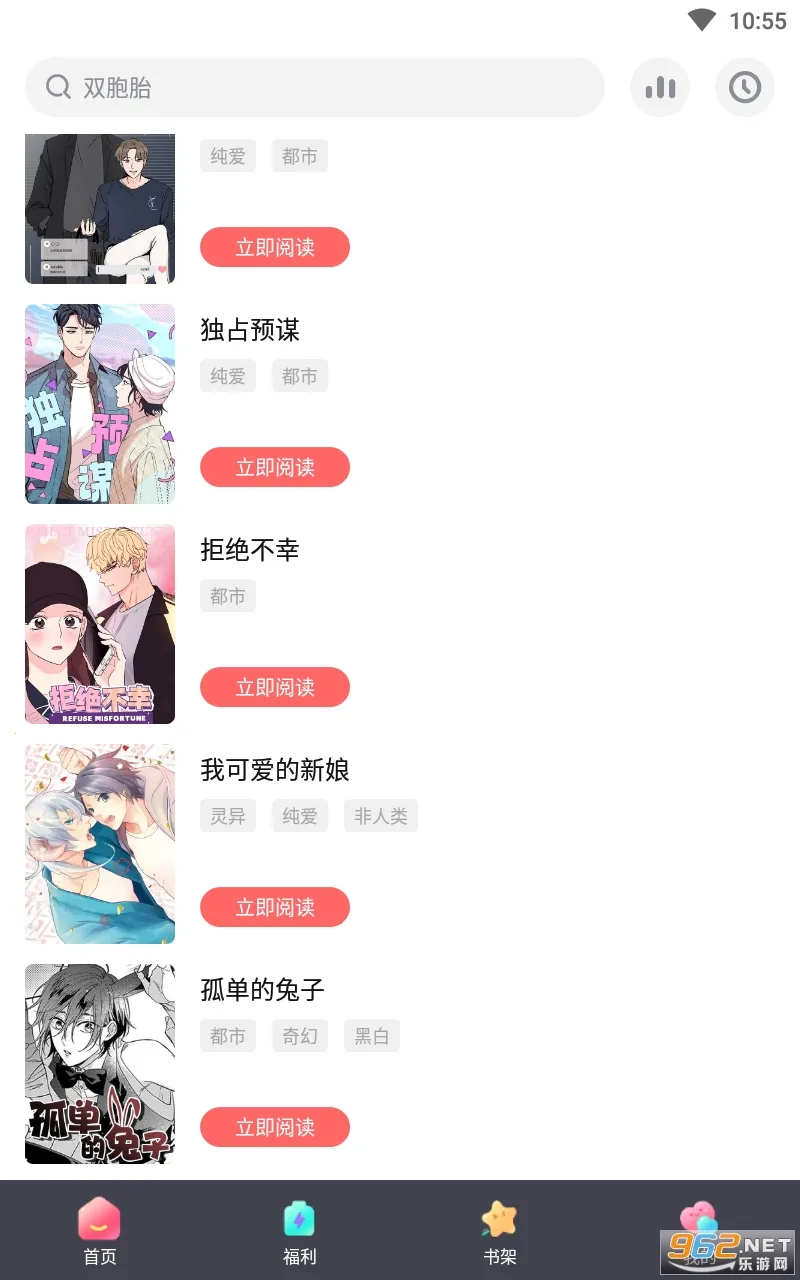Open search history via the clock icon
The height and width of the screenshot is (1280, 800).
[745, 88]
